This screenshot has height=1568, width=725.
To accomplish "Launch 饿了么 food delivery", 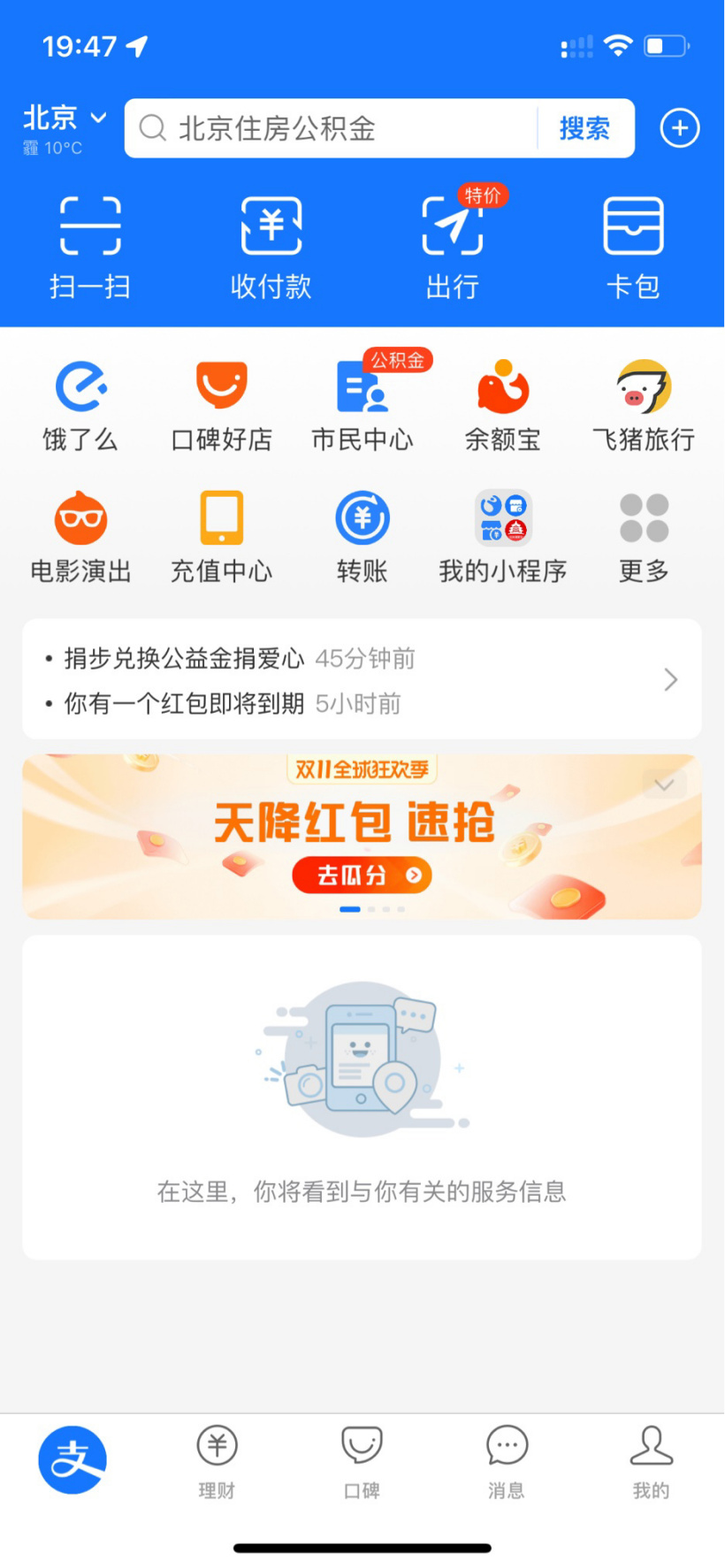I will tap(80, 407).
